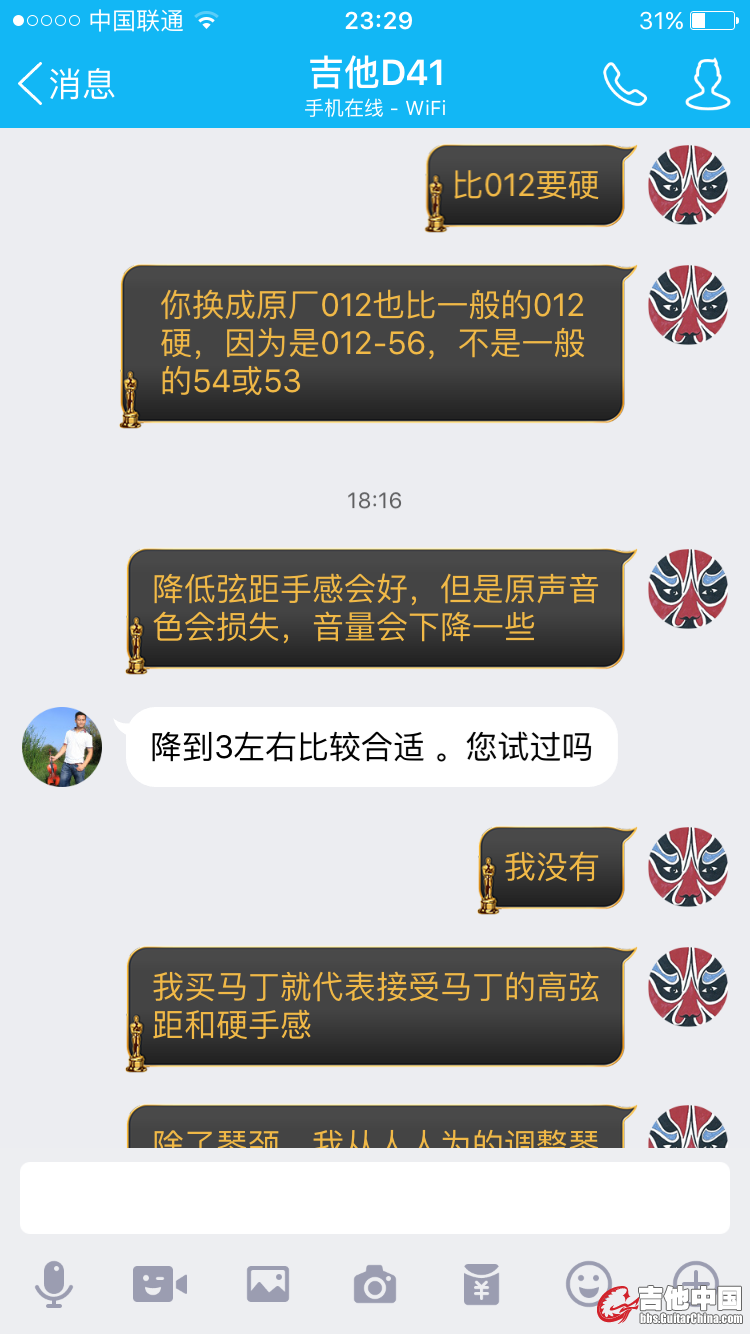Tap the opera mask avatar beside 我没有

coord(687,867)
